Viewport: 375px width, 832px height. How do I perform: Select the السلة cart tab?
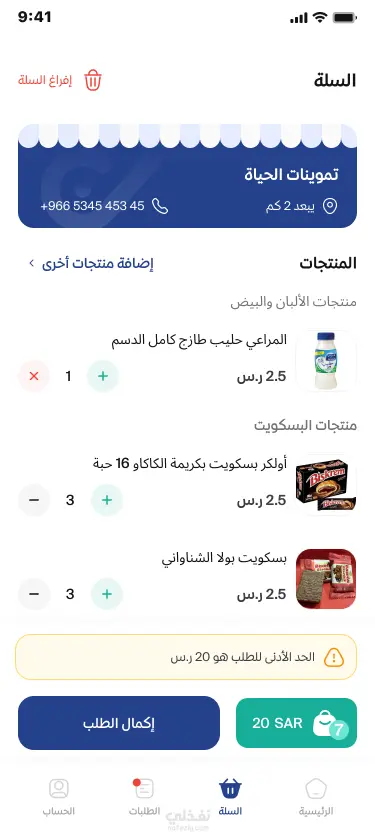230,797
